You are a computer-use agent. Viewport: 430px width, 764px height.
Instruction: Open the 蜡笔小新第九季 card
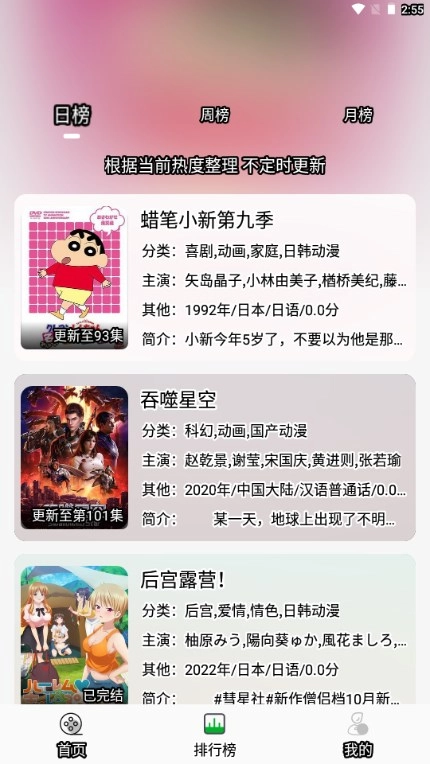tap(215, 278)
